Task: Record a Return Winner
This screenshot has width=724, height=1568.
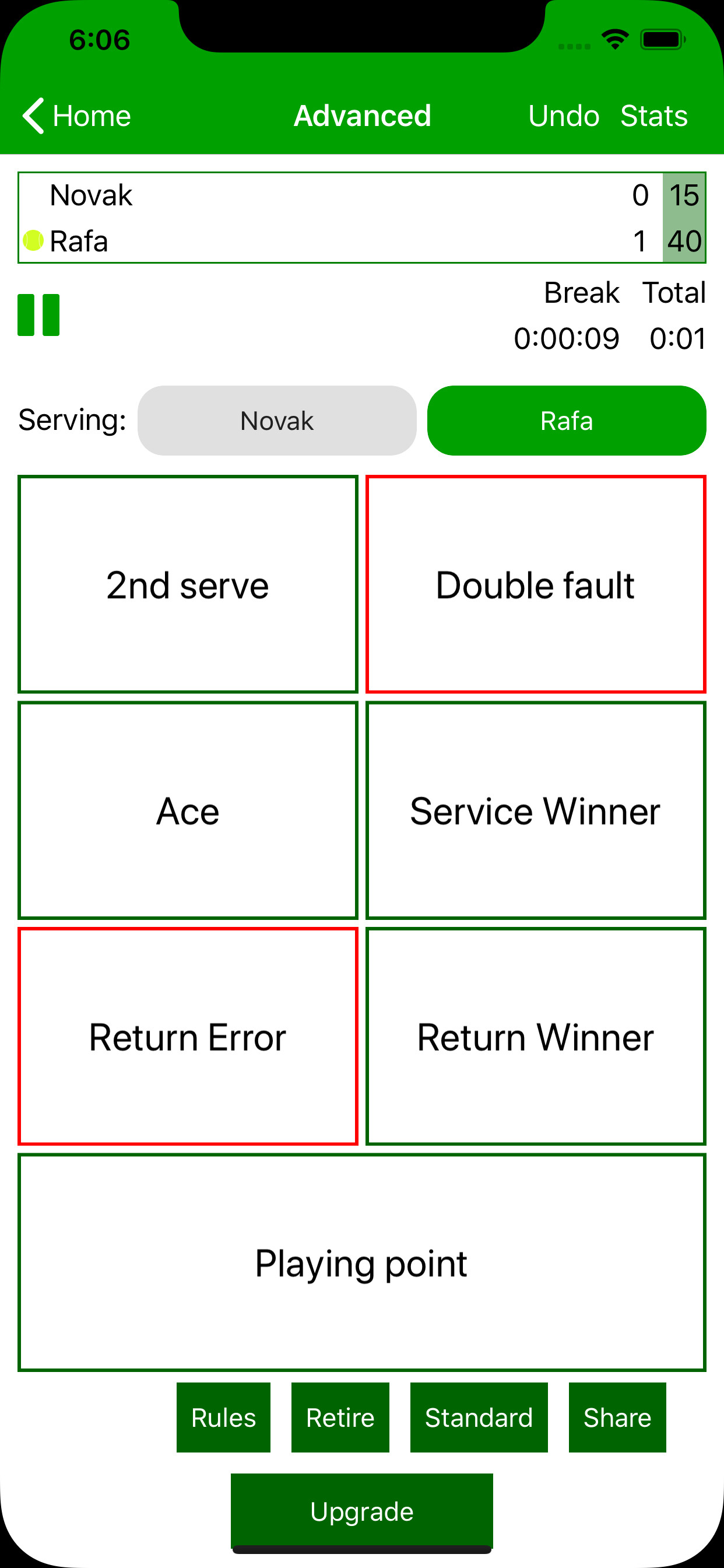Action: pos(536,1037)
